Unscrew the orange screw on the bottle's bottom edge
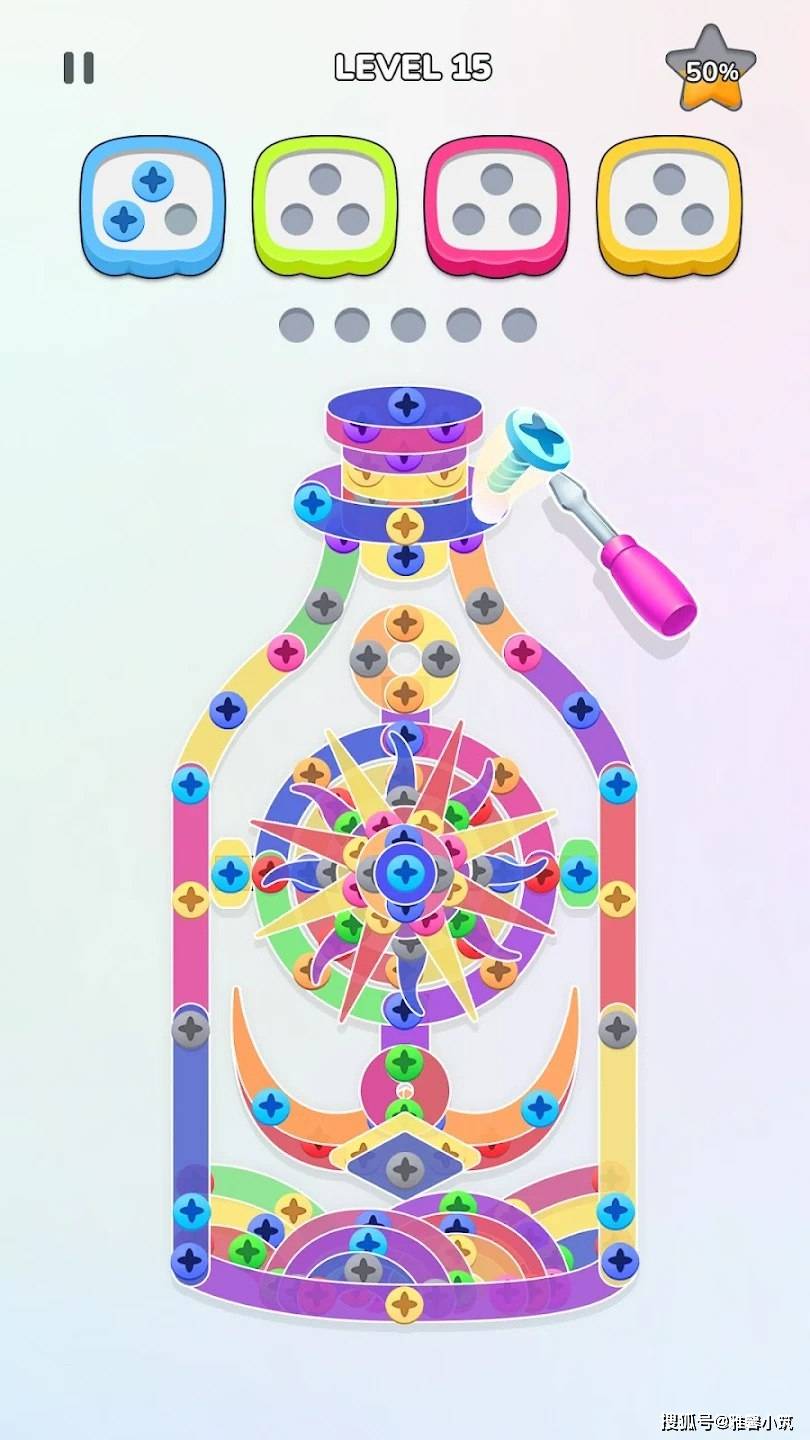Image resolution: width=810 pixels, height=1440 pixels. tap(405, 1303)
